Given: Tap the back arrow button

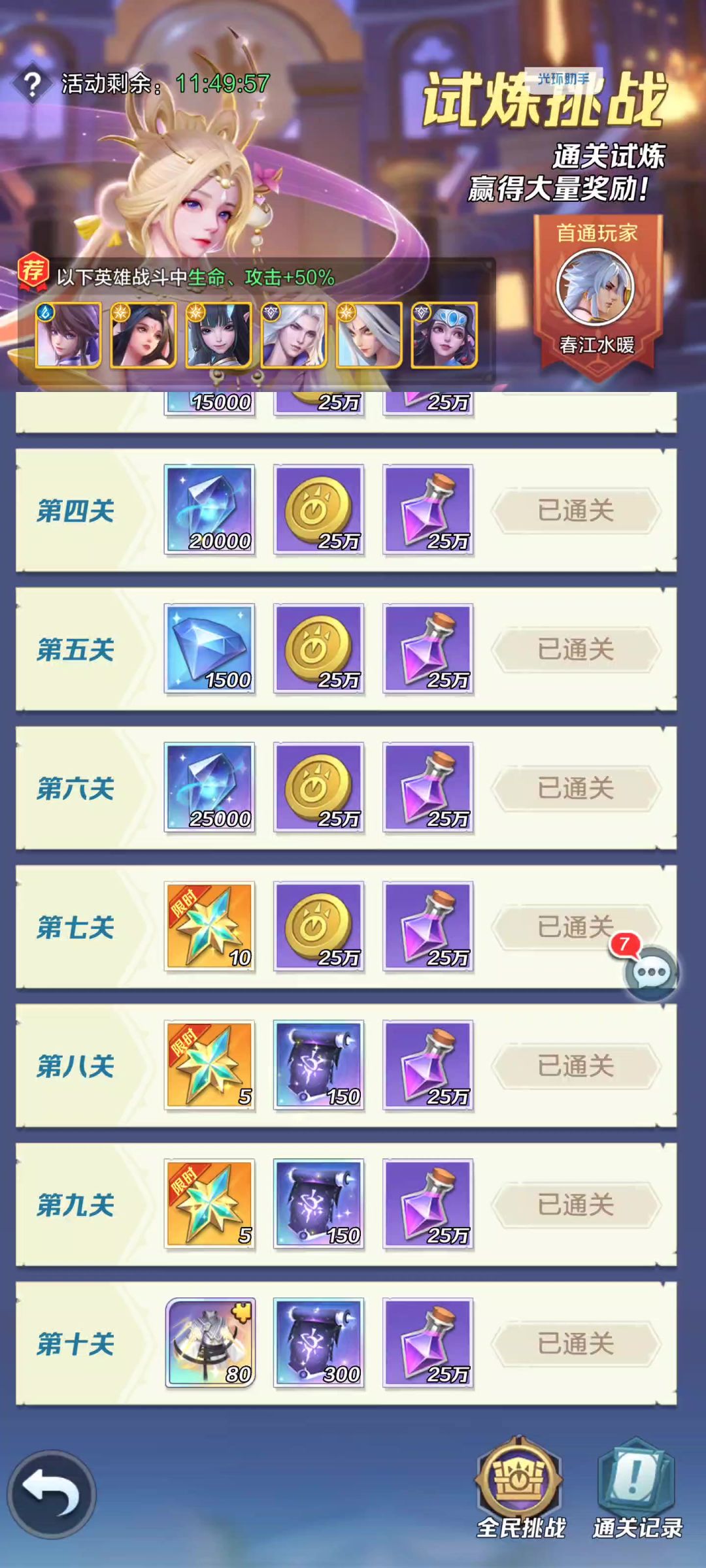Looking at the screenshot, I should (52, 1494).
